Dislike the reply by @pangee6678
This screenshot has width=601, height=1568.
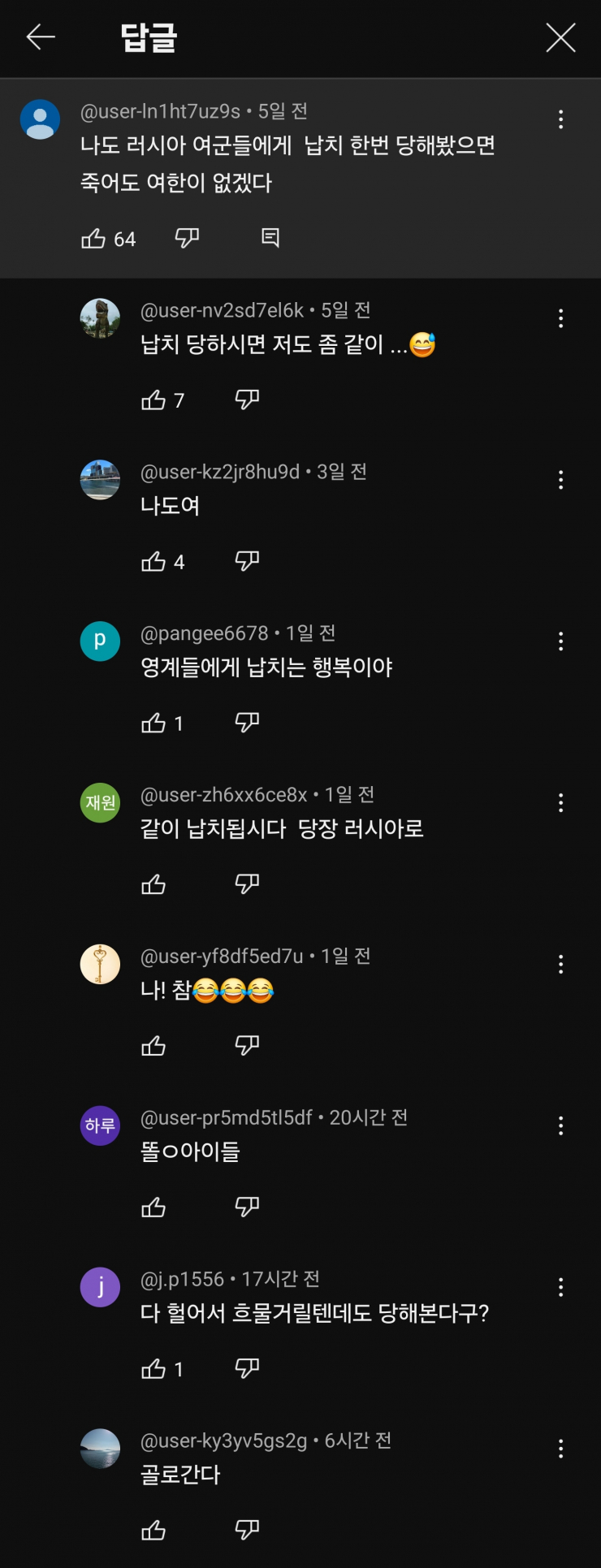point(246,721)
